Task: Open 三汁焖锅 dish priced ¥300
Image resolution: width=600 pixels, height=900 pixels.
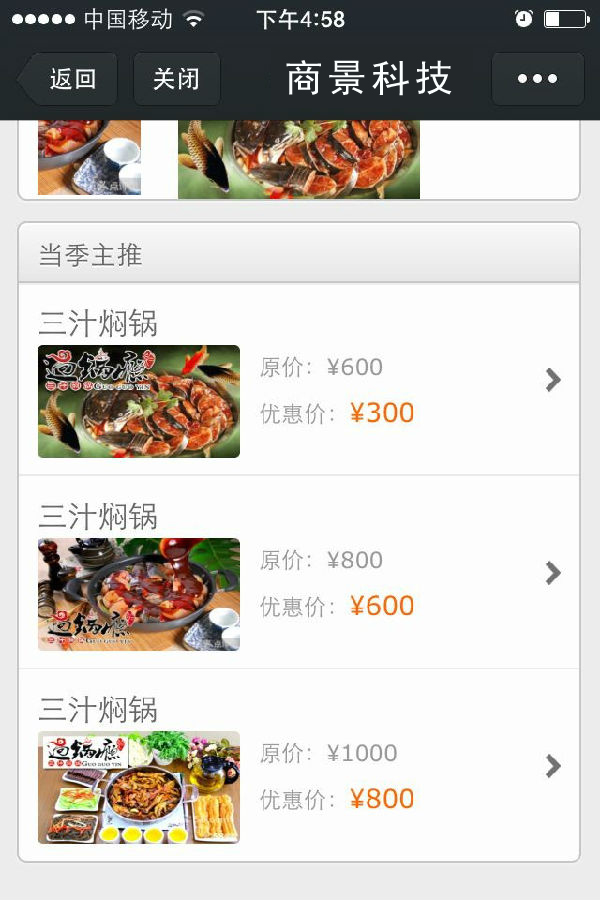Action: tap(299, 380)
